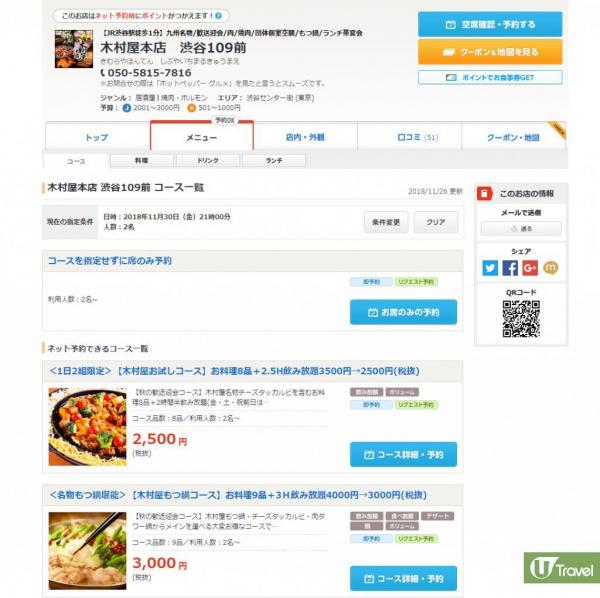
Task: Switch to the トップ tab
Action: pyautogui.click(x=97, y=137)
